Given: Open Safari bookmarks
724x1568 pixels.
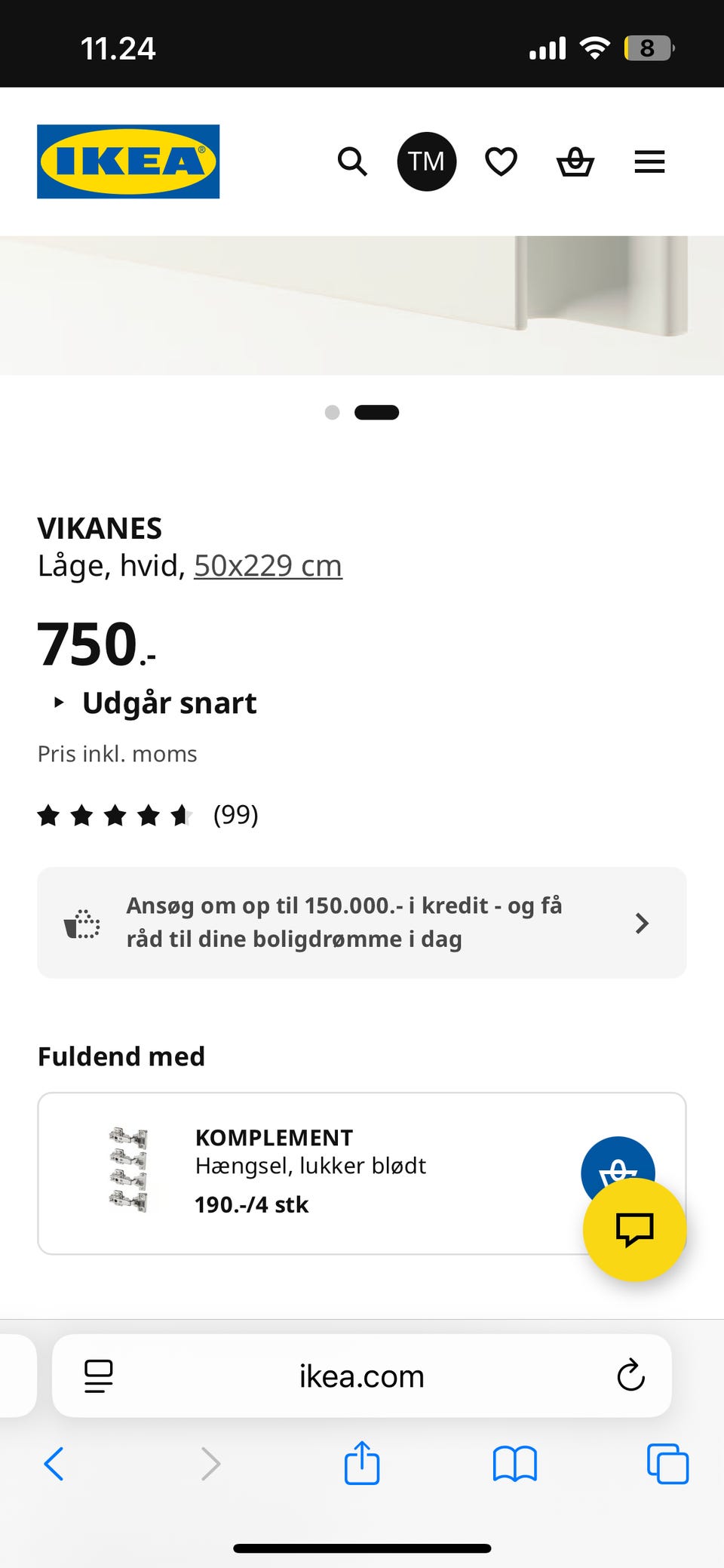Looking at the screenshot, I should pos(514,1464).
